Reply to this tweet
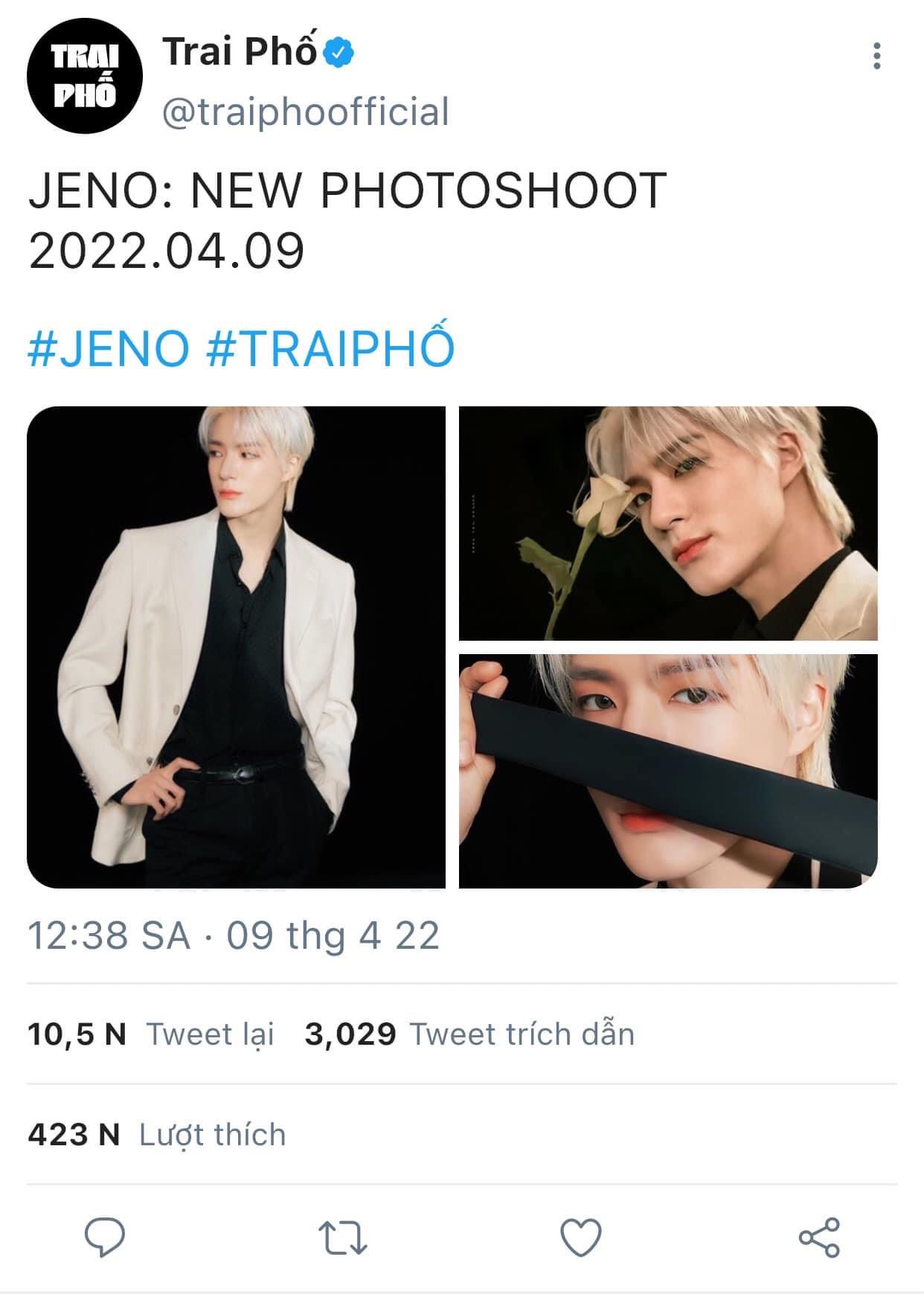The image size is (924, 1306). [104, 1238]
